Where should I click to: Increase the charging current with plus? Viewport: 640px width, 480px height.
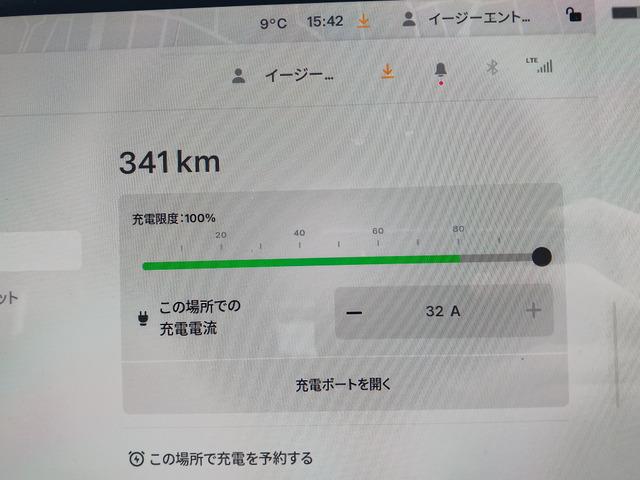(x=533, y=310)
